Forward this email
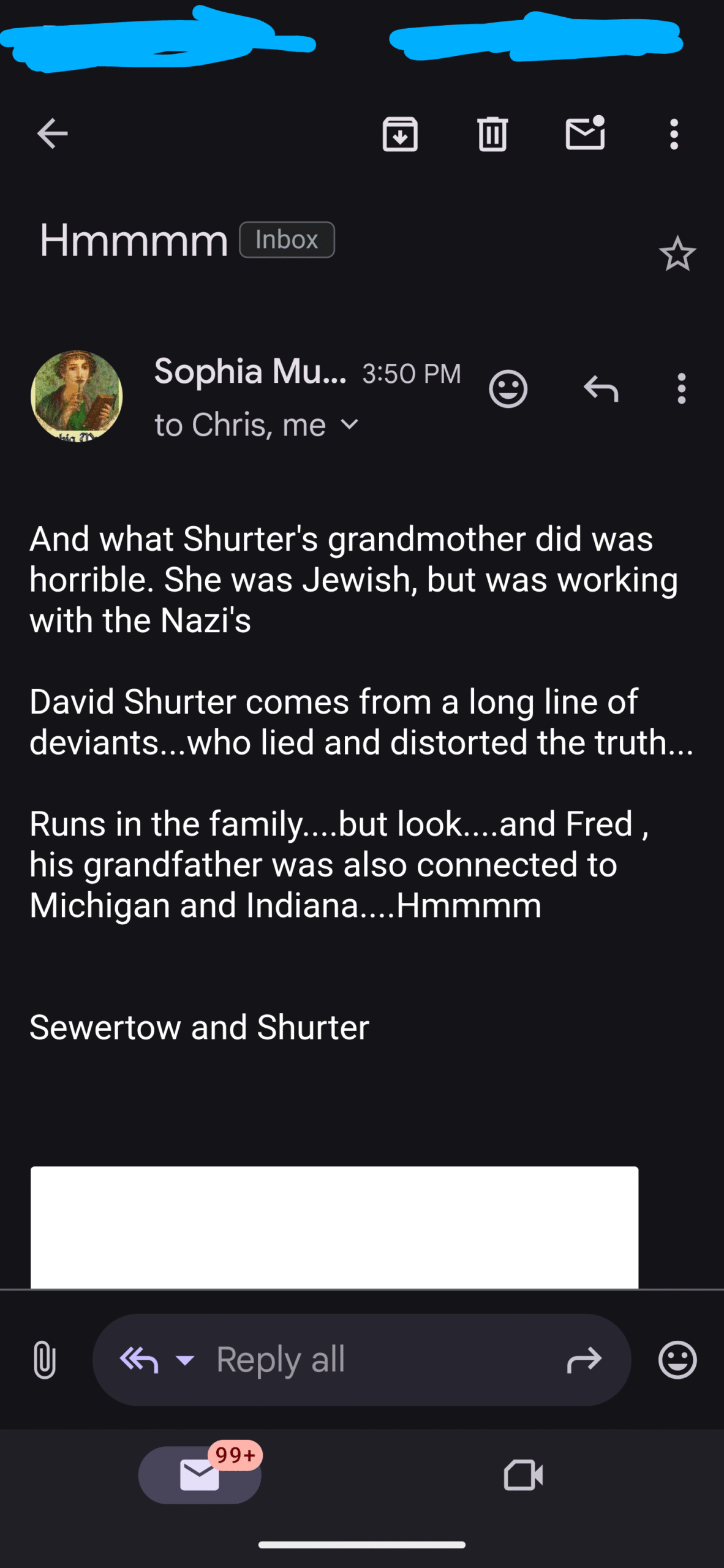724x1568 pixels. 584,1360
